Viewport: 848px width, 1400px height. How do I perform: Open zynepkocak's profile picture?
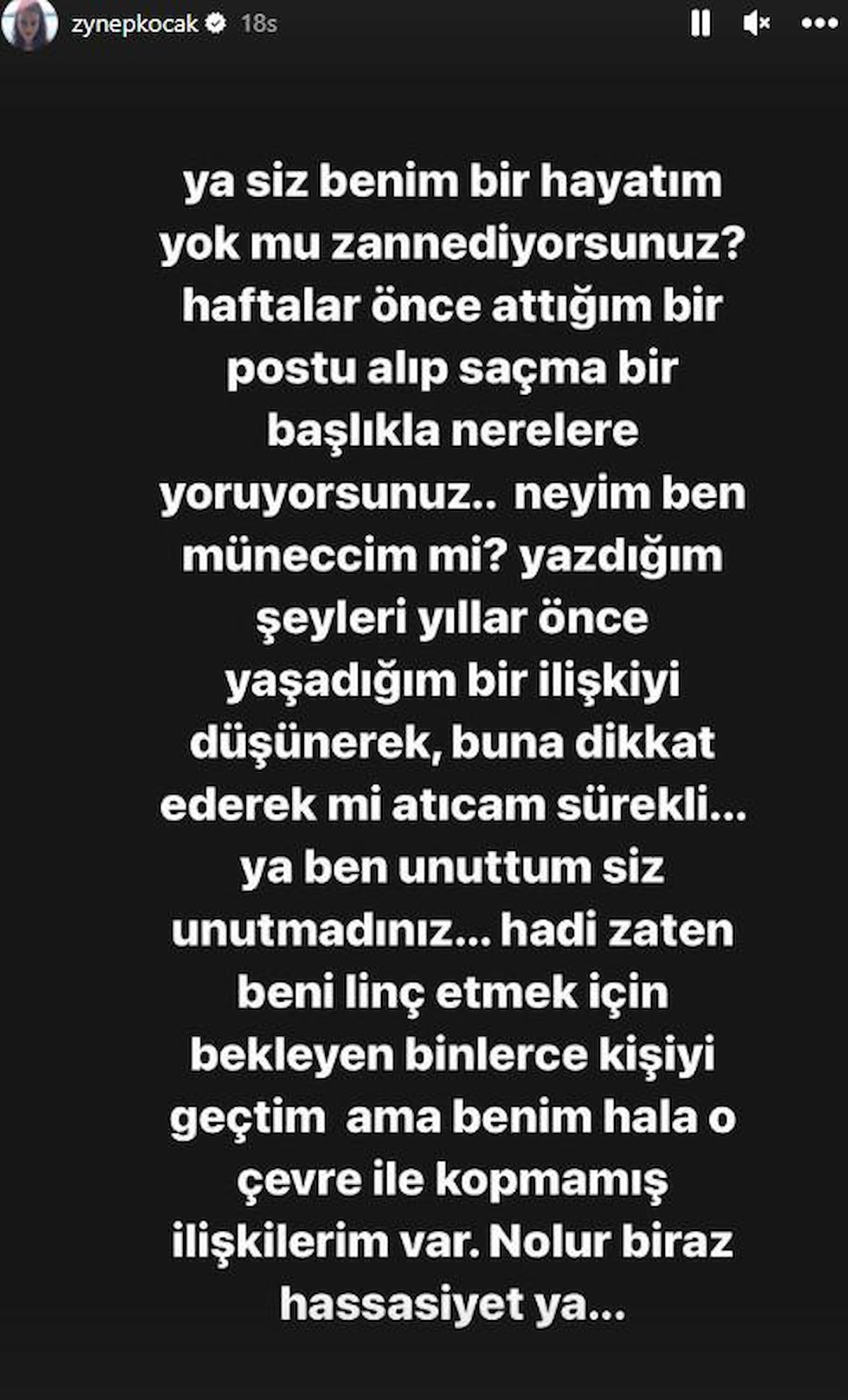click(30, 23)
